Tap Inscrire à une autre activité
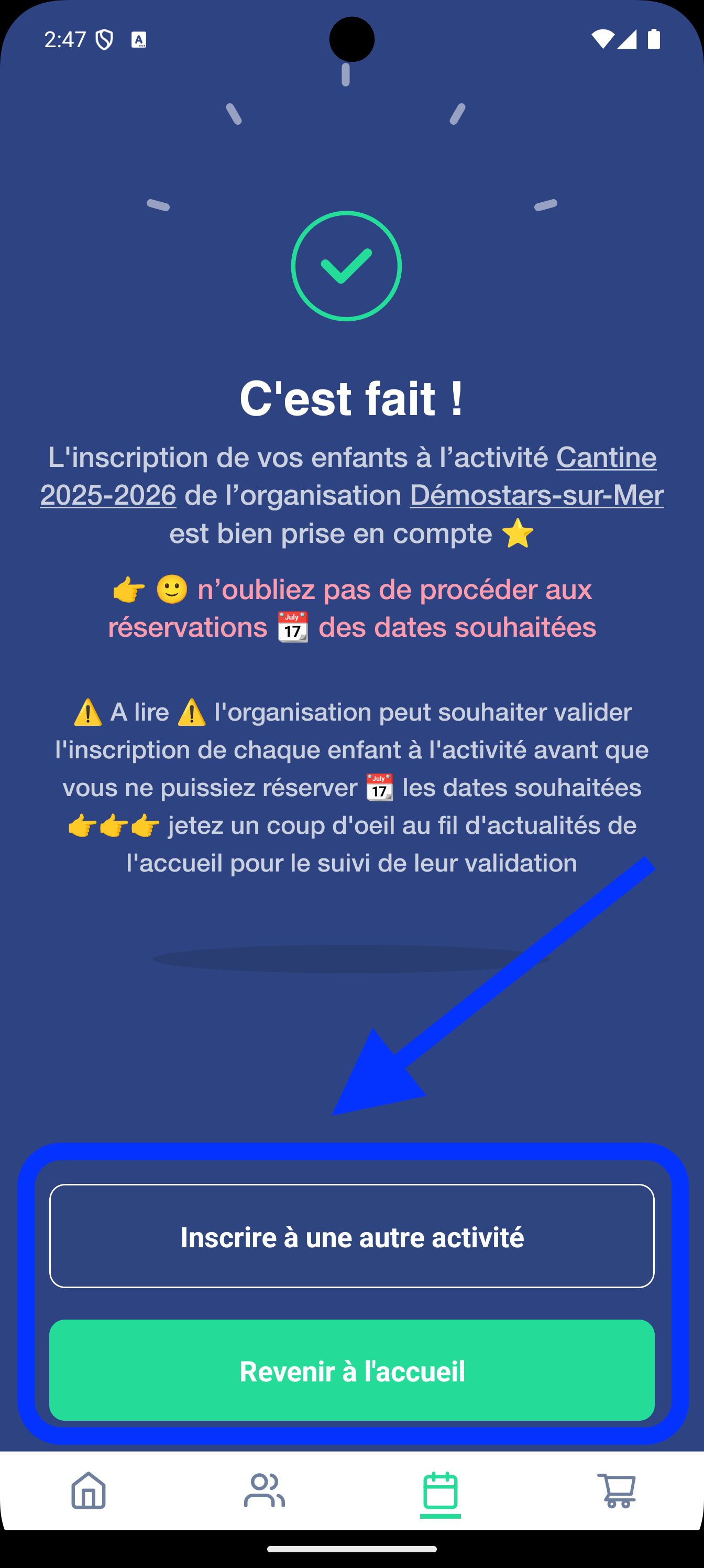The image size is (704, 1568). pos(351,1236)
